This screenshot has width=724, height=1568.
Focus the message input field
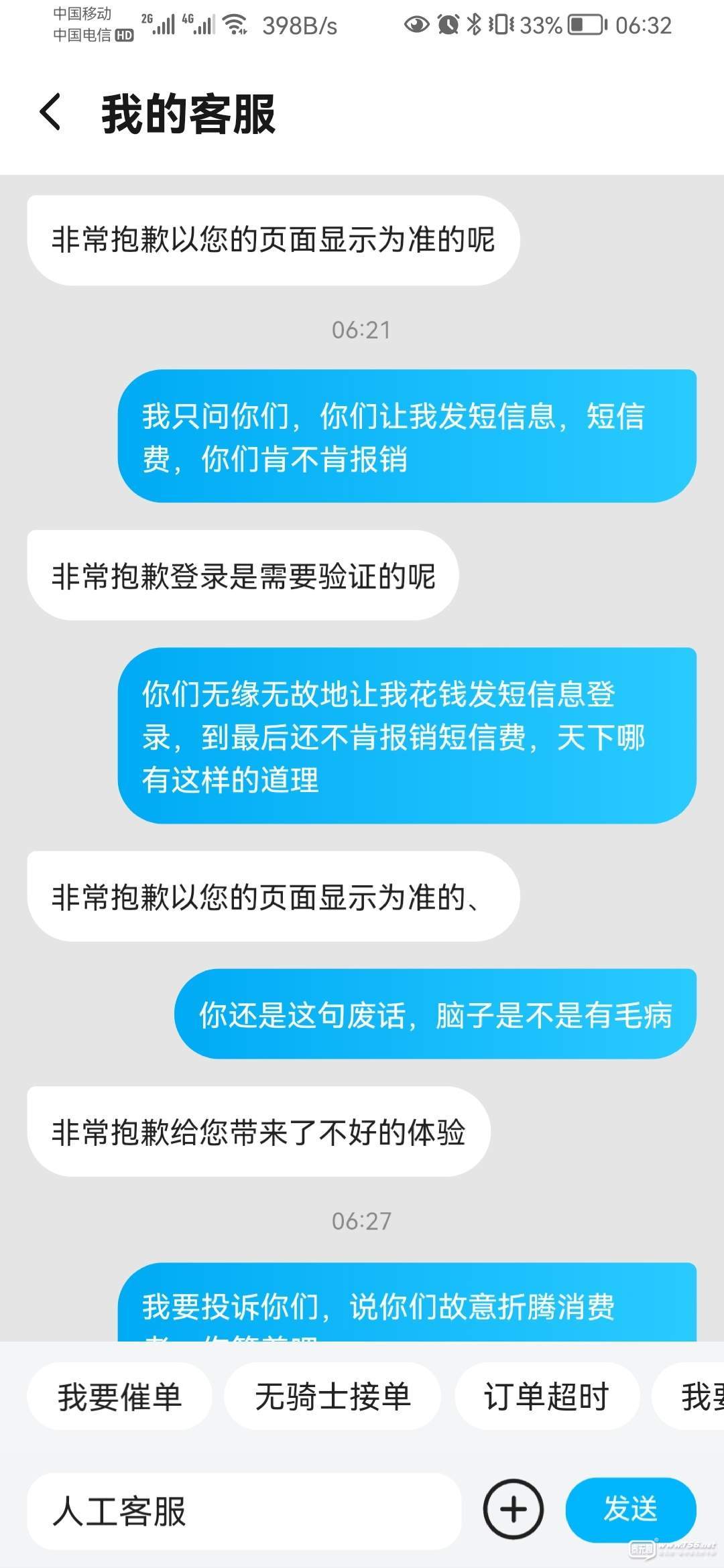click(244, 1511)
